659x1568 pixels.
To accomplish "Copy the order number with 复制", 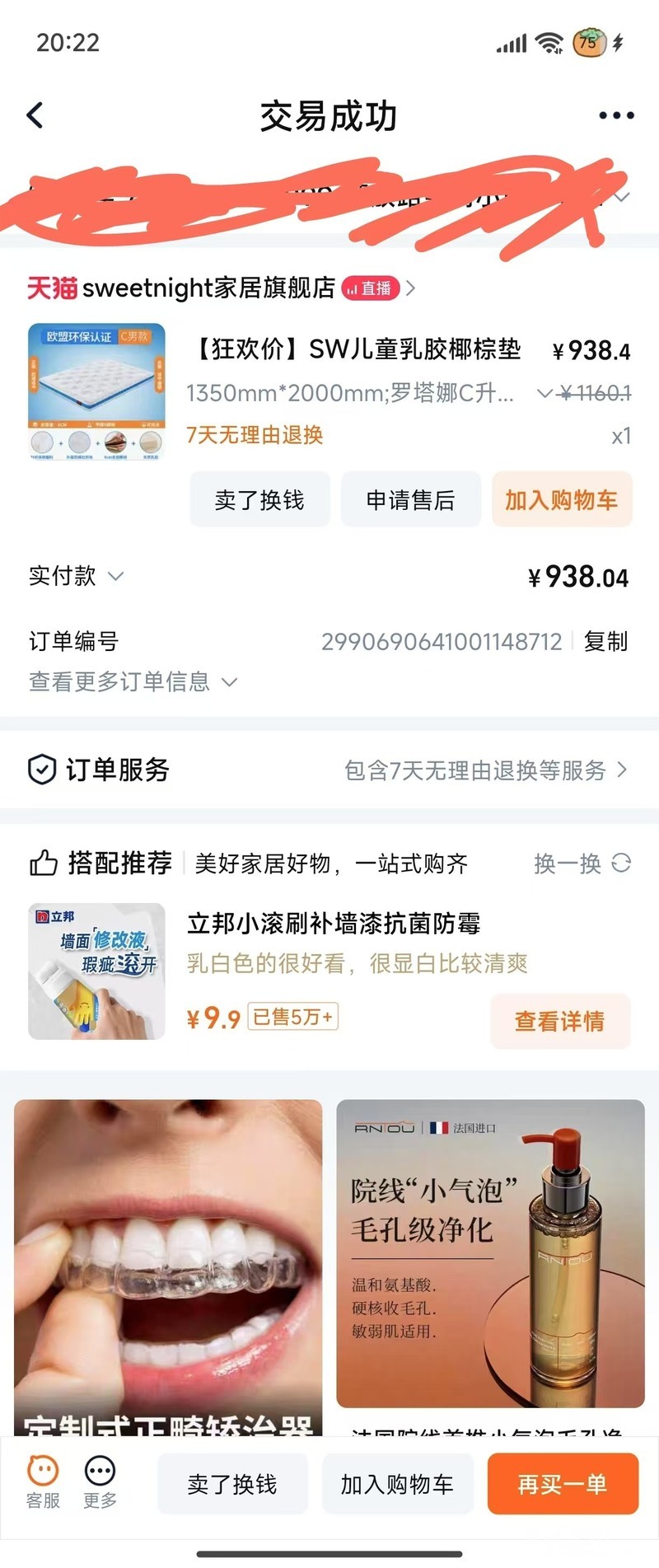I will pyautogui.click(x=605, y=641).
